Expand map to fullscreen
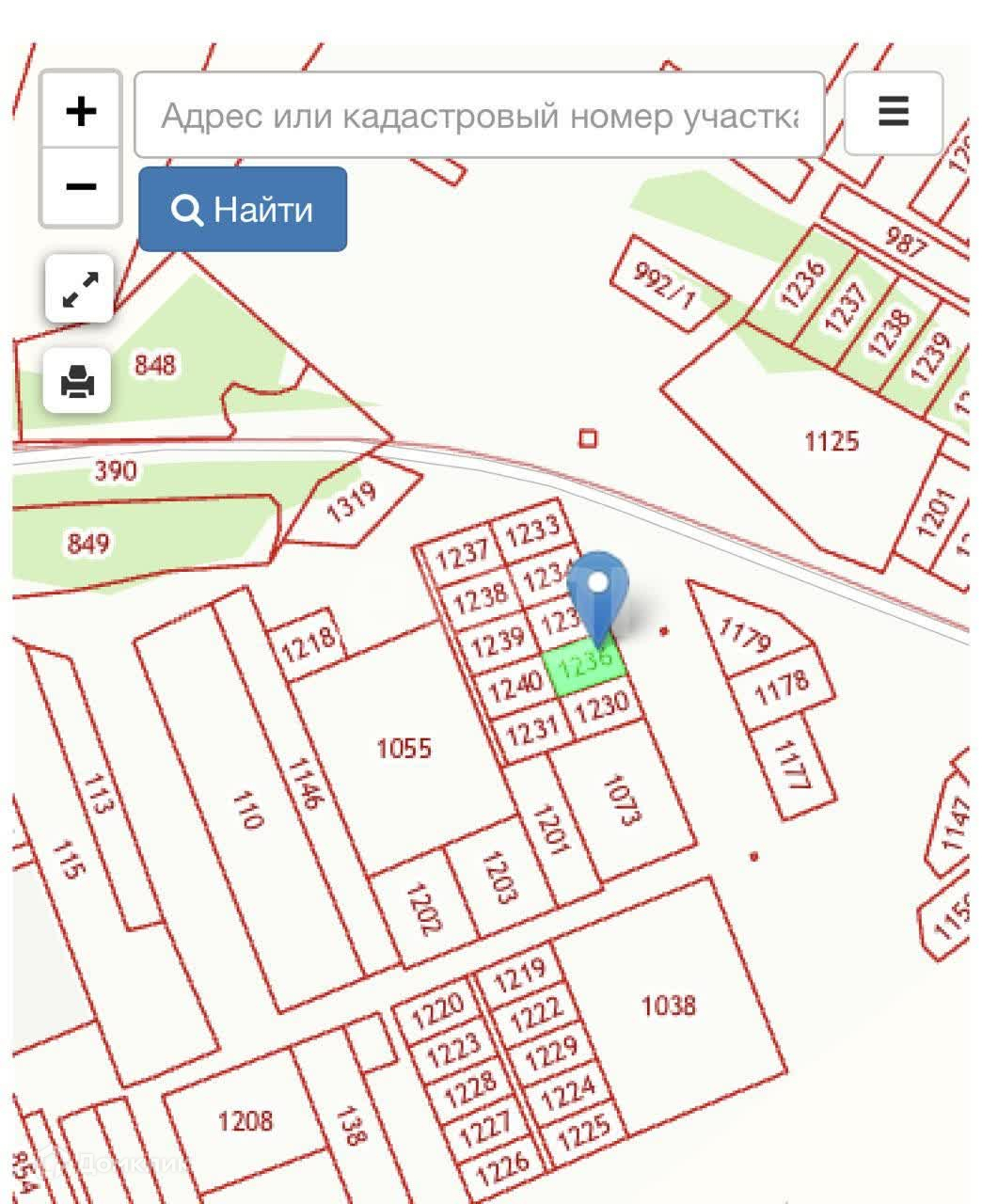 click(80, 289)
